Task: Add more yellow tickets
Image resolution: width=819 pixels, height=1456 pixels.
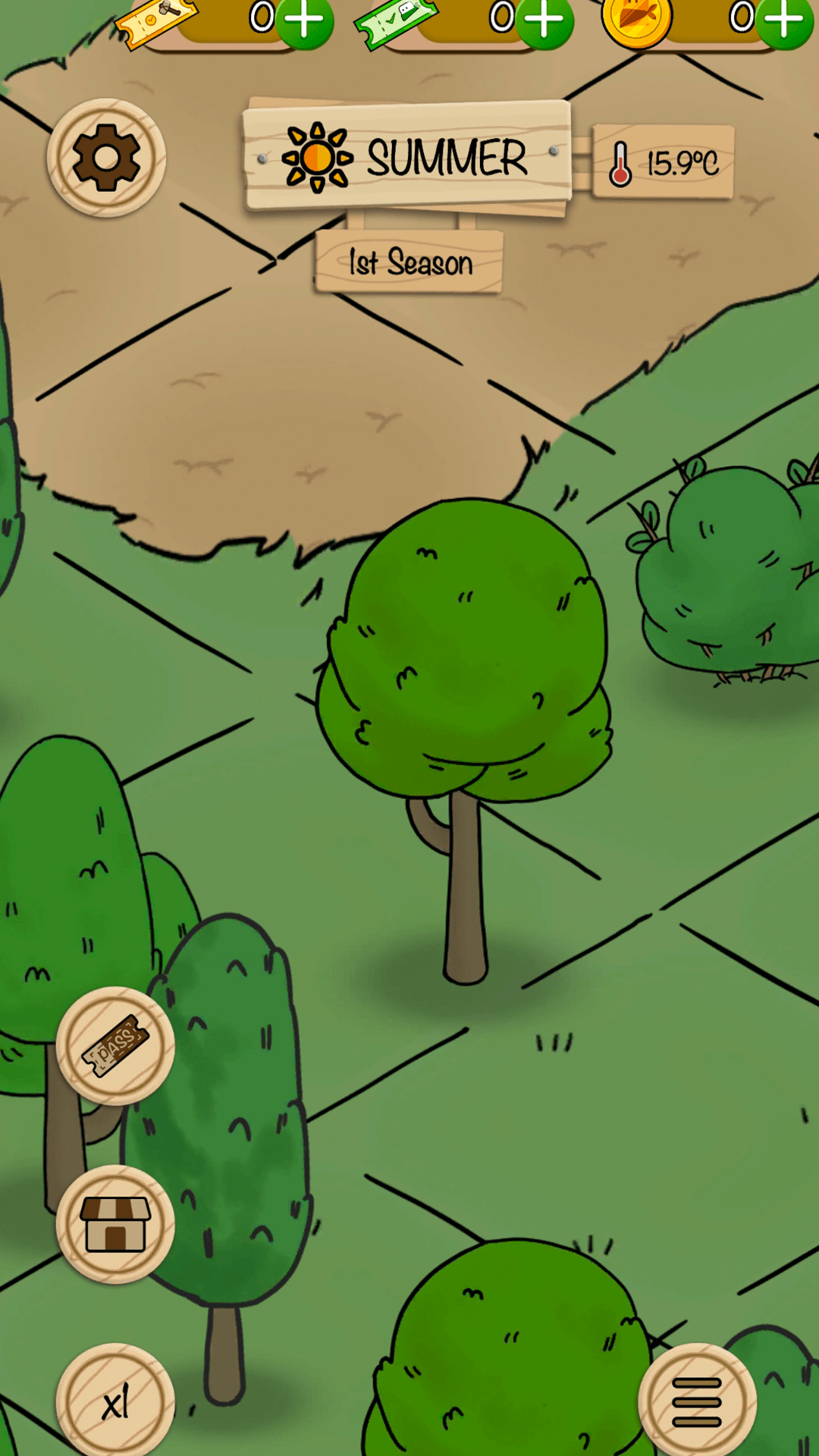Action: (x=304, y=20)
